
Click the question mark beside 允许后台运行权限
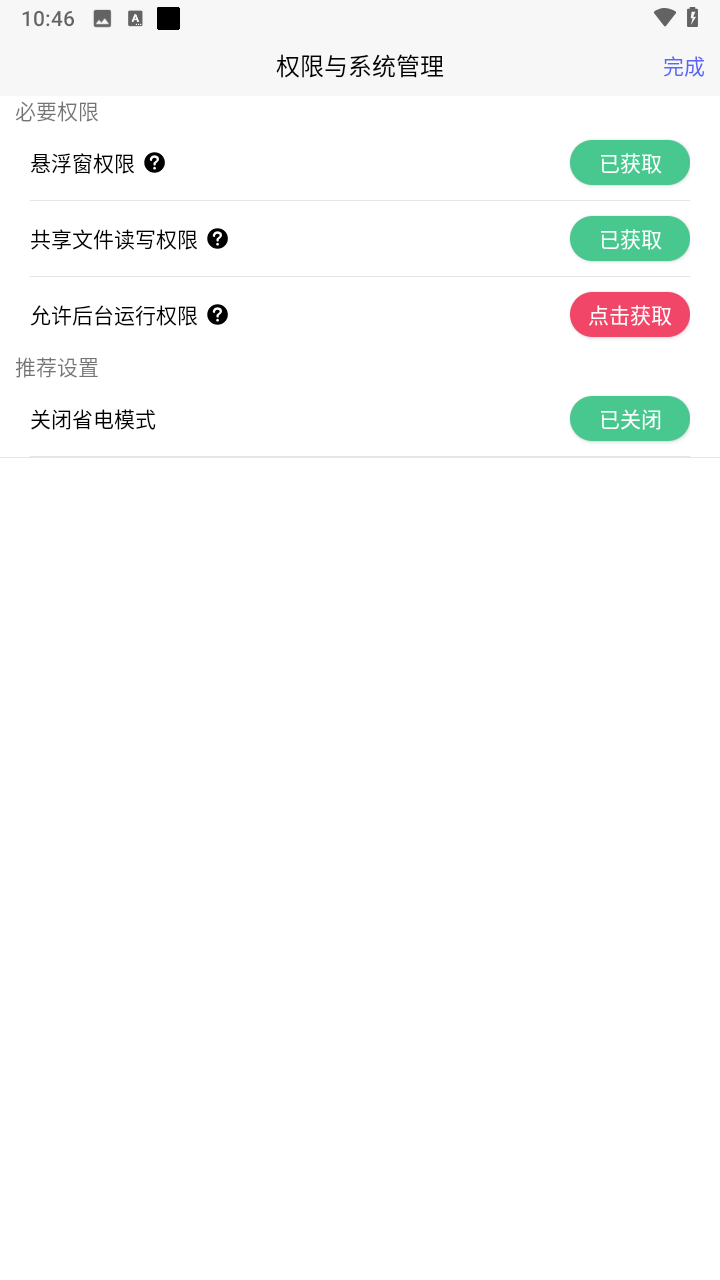pyautogui.click(x=217, y=314)
